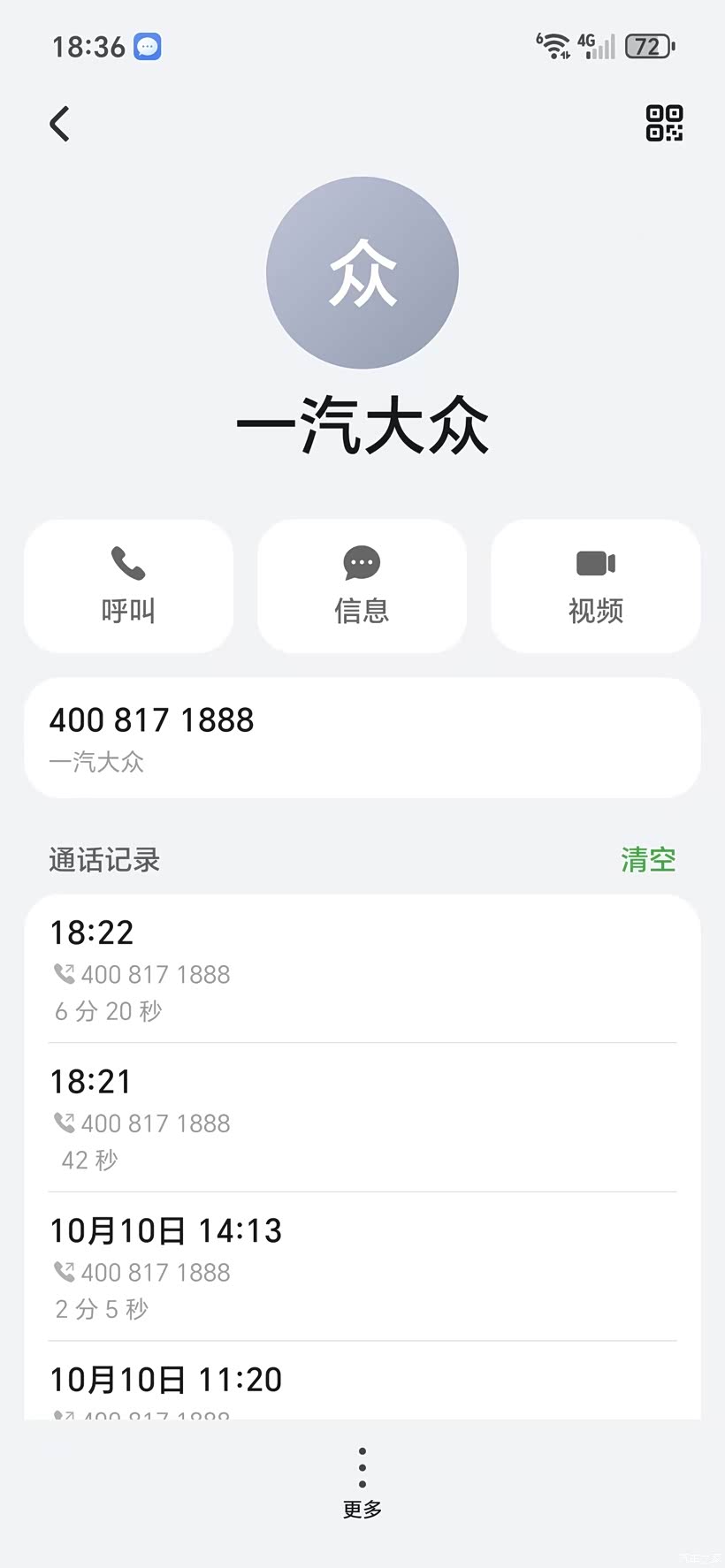Screen dimensions: 725x1568
Task: Open the 10月10日 11:20 call record
Action: (362, 1382)
